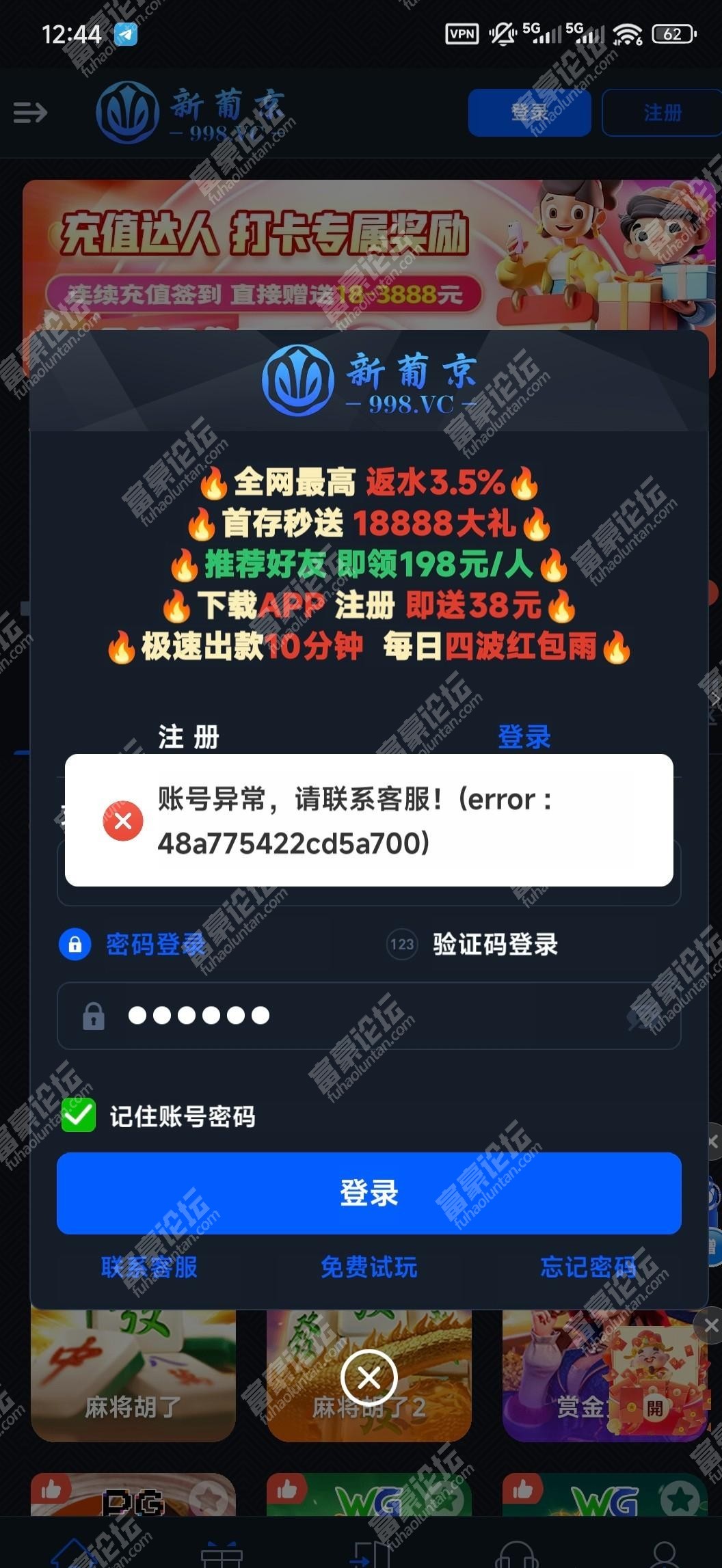Try the 免费试玩 link
The width and height of the screenshot is (722, 1568).
pyautogui.click(x=369, y=1267)
